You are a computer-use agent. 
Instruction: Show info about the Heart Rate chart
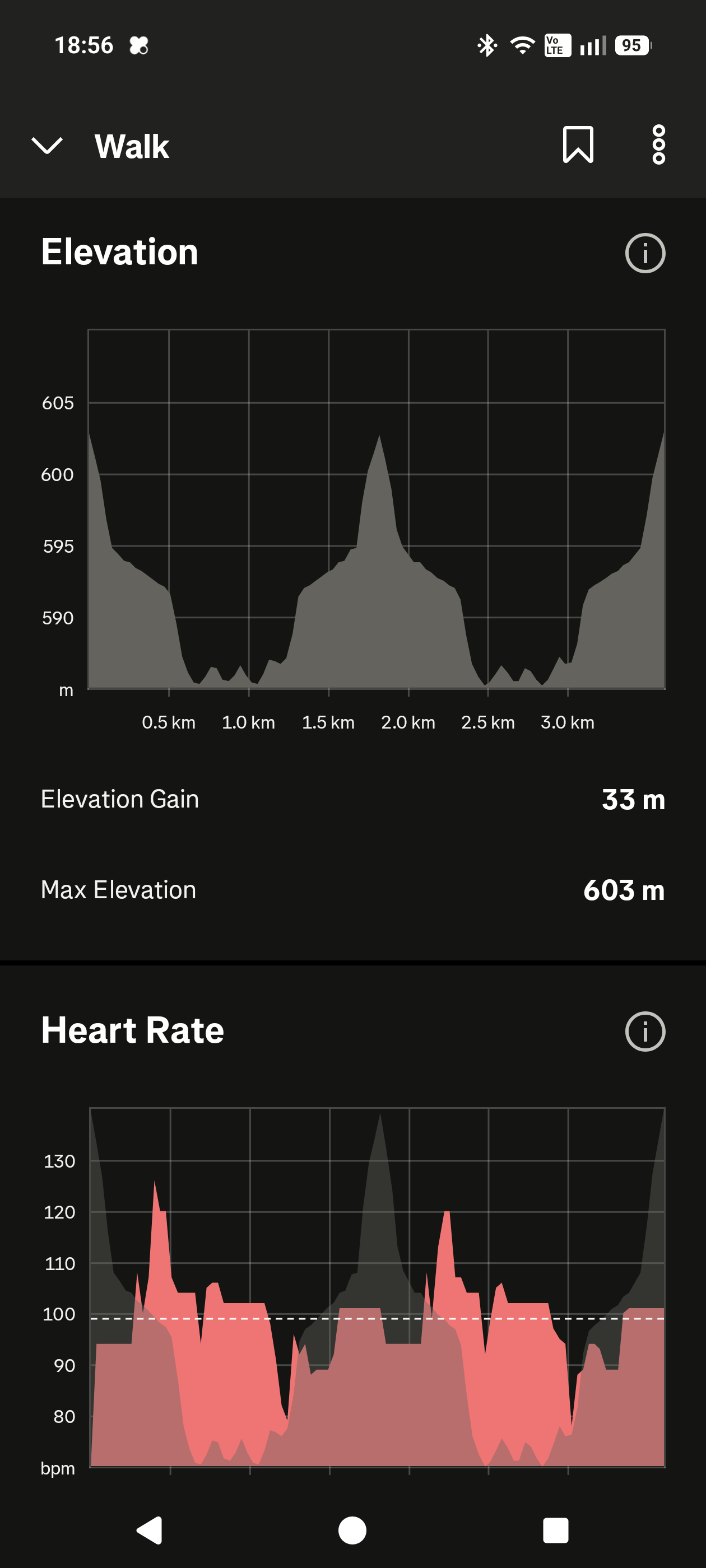click(x=644, y=1031)
